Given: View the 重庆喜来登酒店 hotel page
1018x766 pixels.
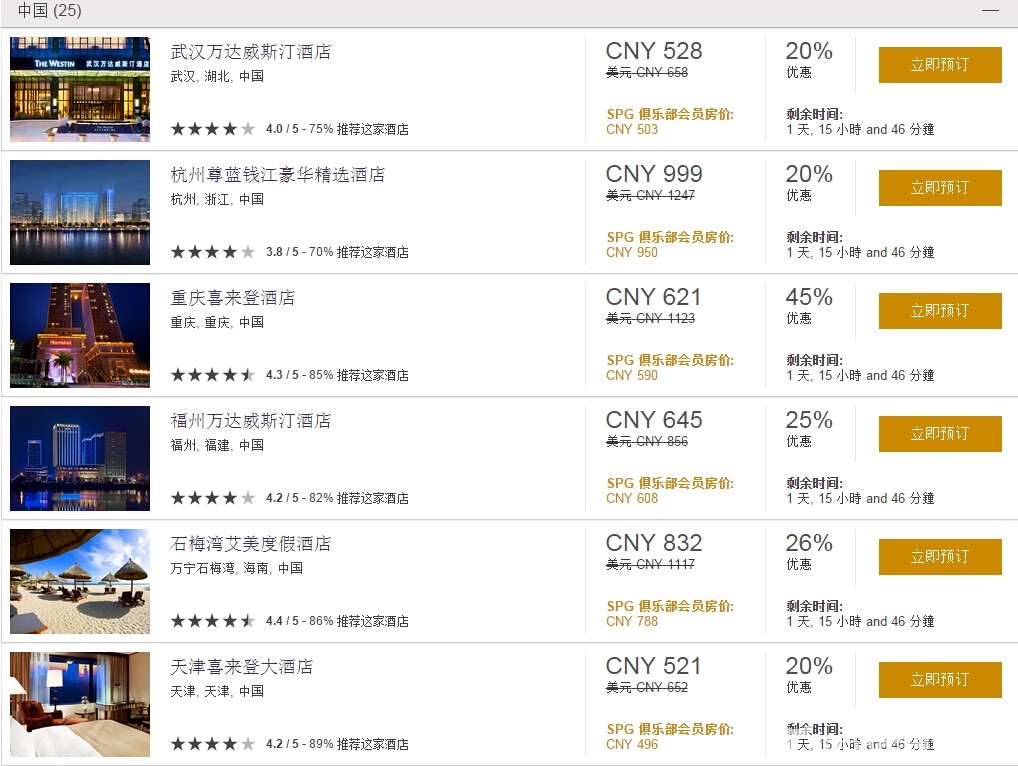Looking at the screenshot, I should click(232, 298).
